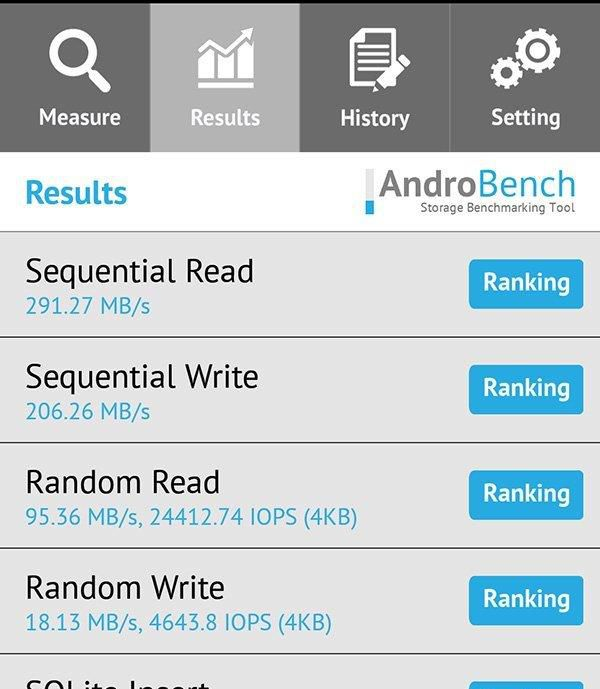Show Random Write ranking
Viewport: 600px width, 689px height.
525,599
